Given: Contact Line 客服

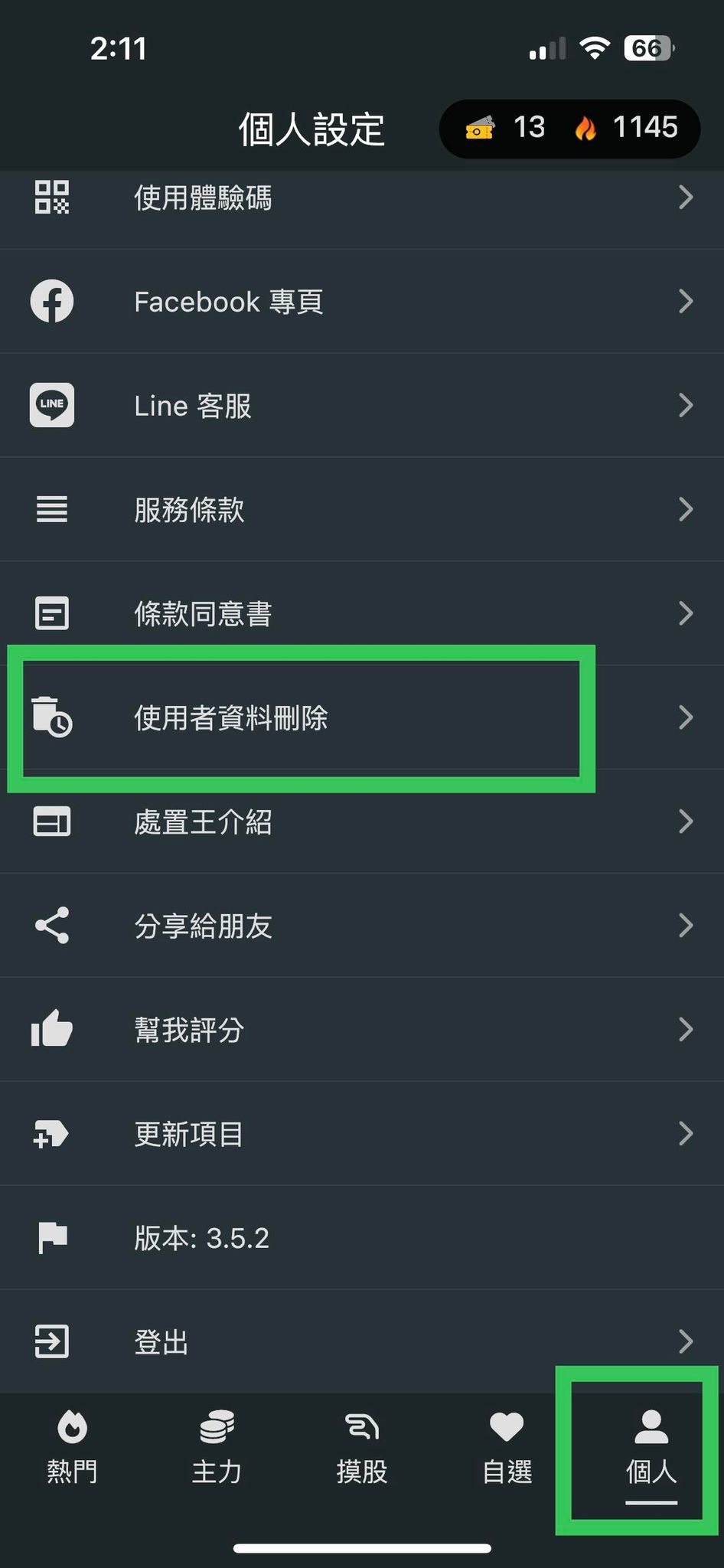Looking at the screenshot, I should click(361, 406).
